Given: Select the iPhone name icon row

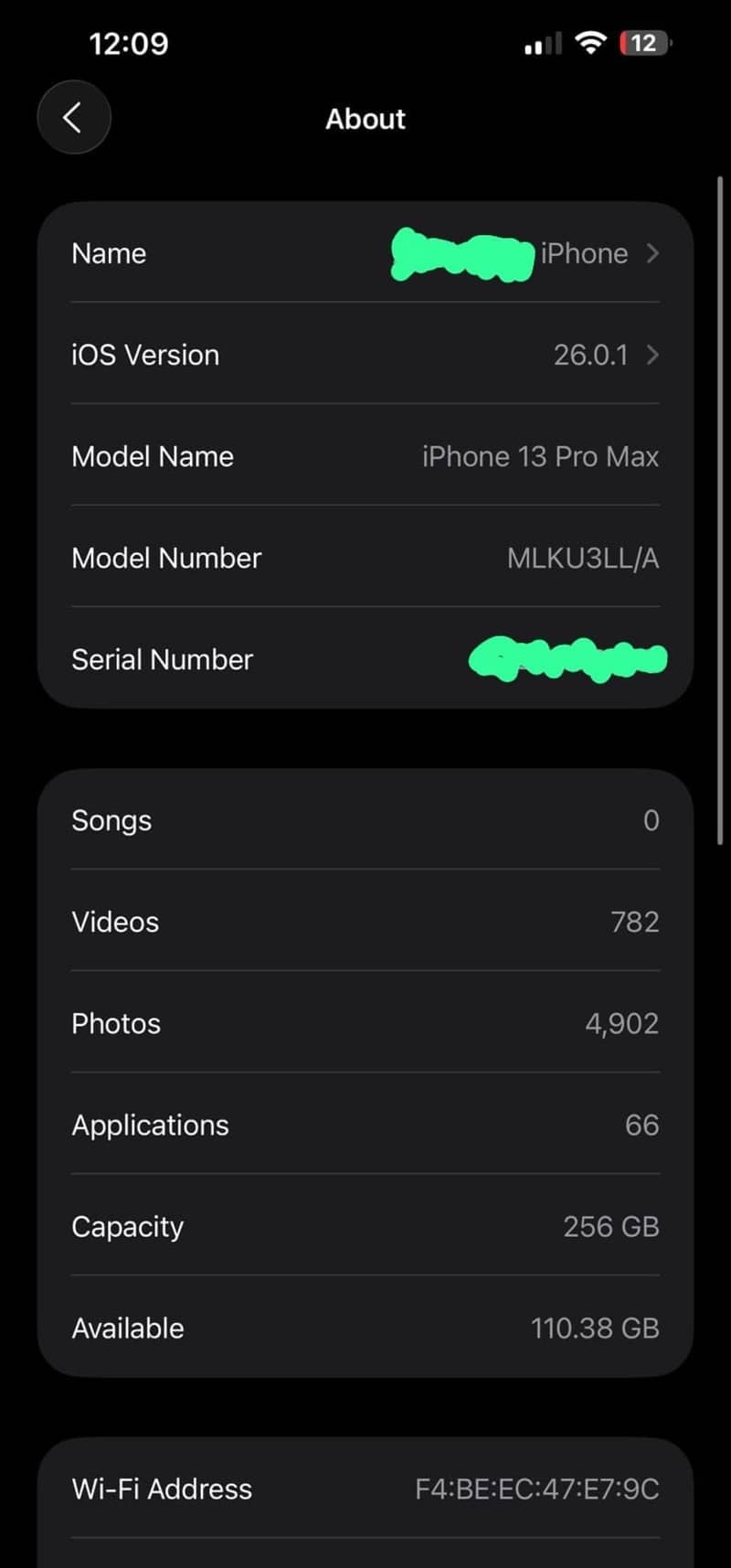Looking at the screenshot, I should 365,253.
